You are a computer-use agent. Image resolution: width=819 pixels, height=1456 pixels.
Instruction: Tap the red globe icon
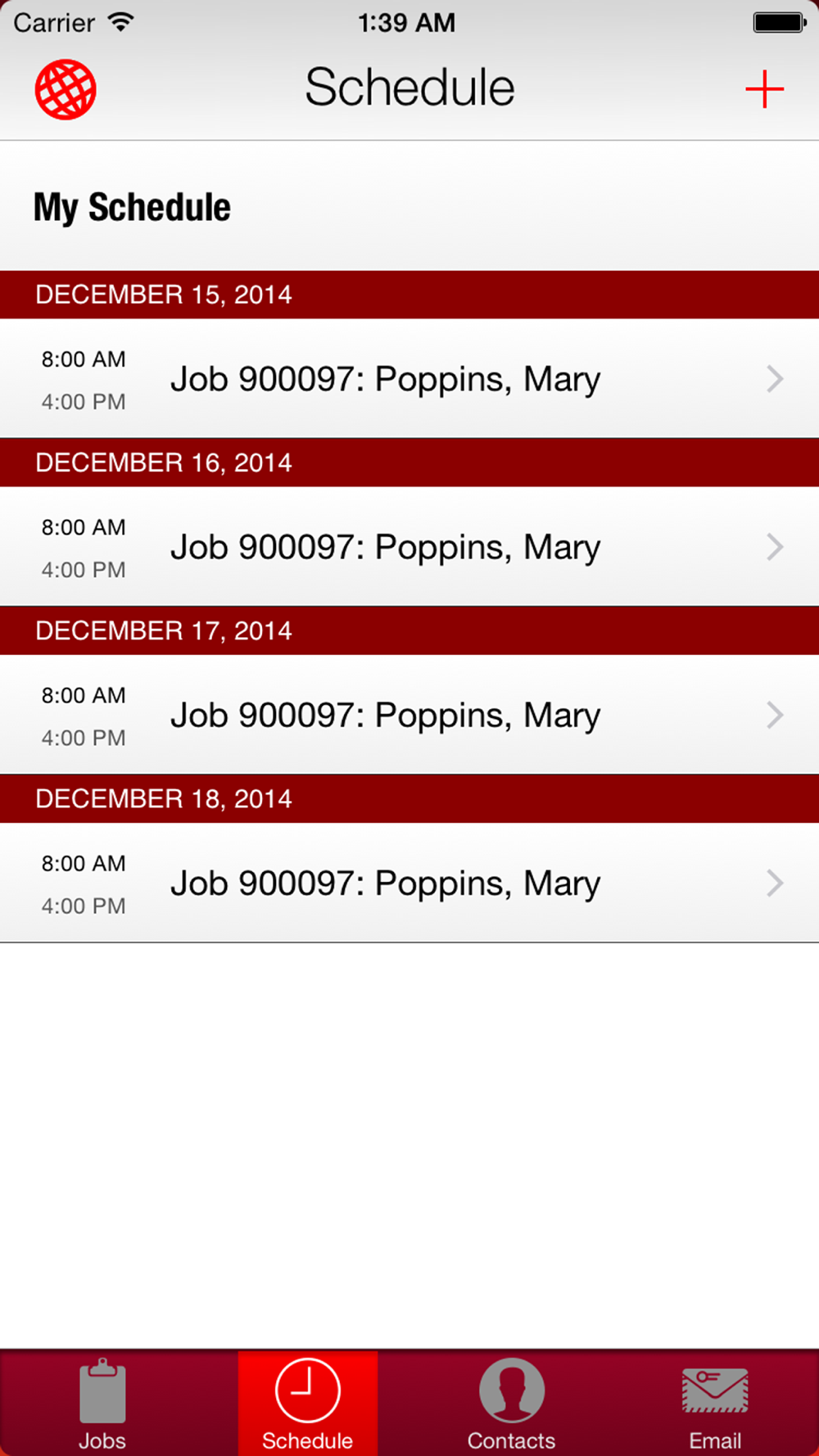coord(66,89)
